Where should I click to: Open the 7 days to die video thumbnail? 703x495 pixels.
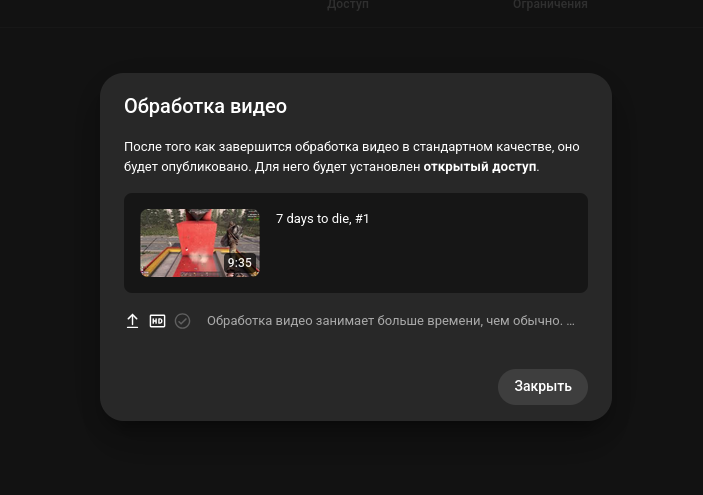(200, 243)
